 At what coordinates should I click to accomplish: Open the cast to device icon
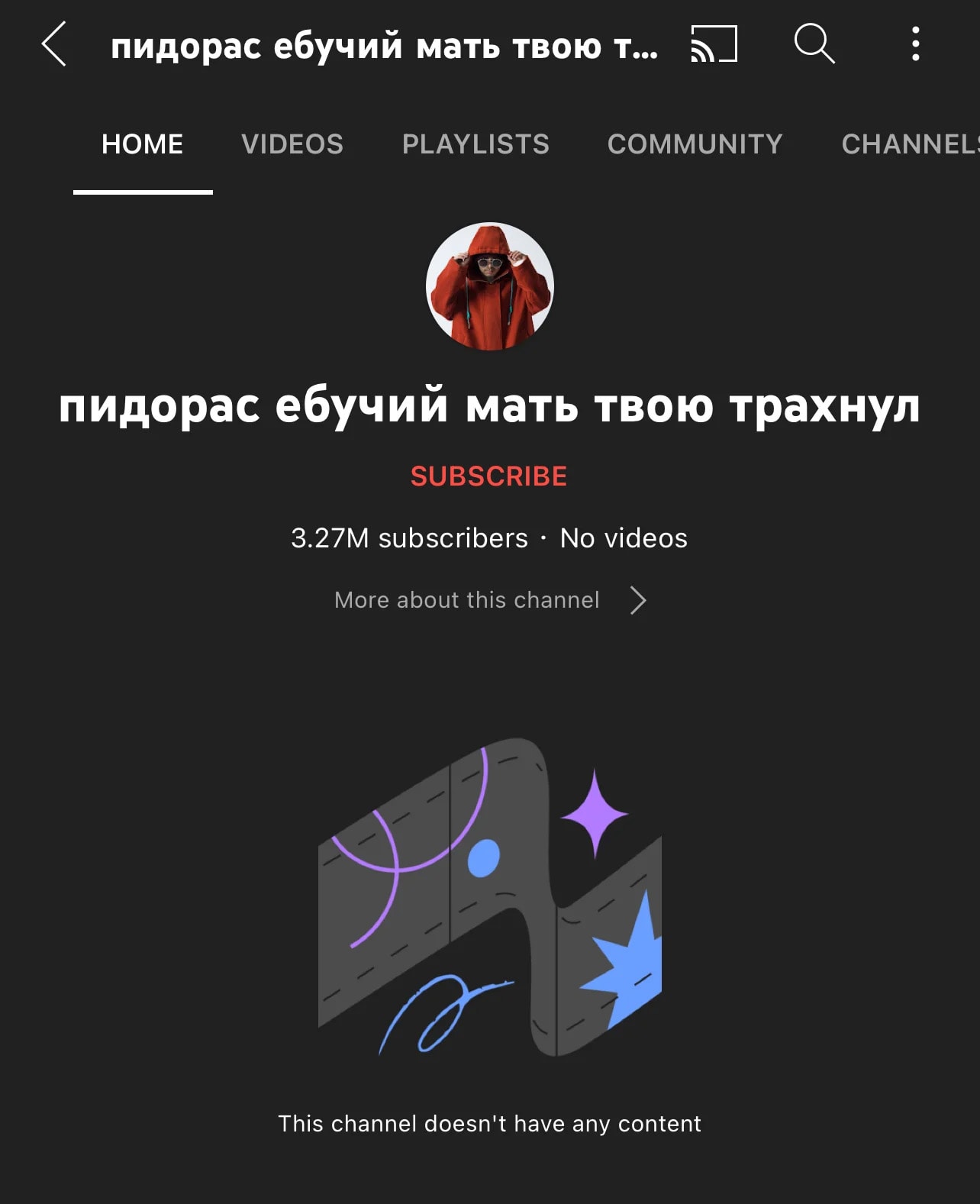click(x=714, y=44)
